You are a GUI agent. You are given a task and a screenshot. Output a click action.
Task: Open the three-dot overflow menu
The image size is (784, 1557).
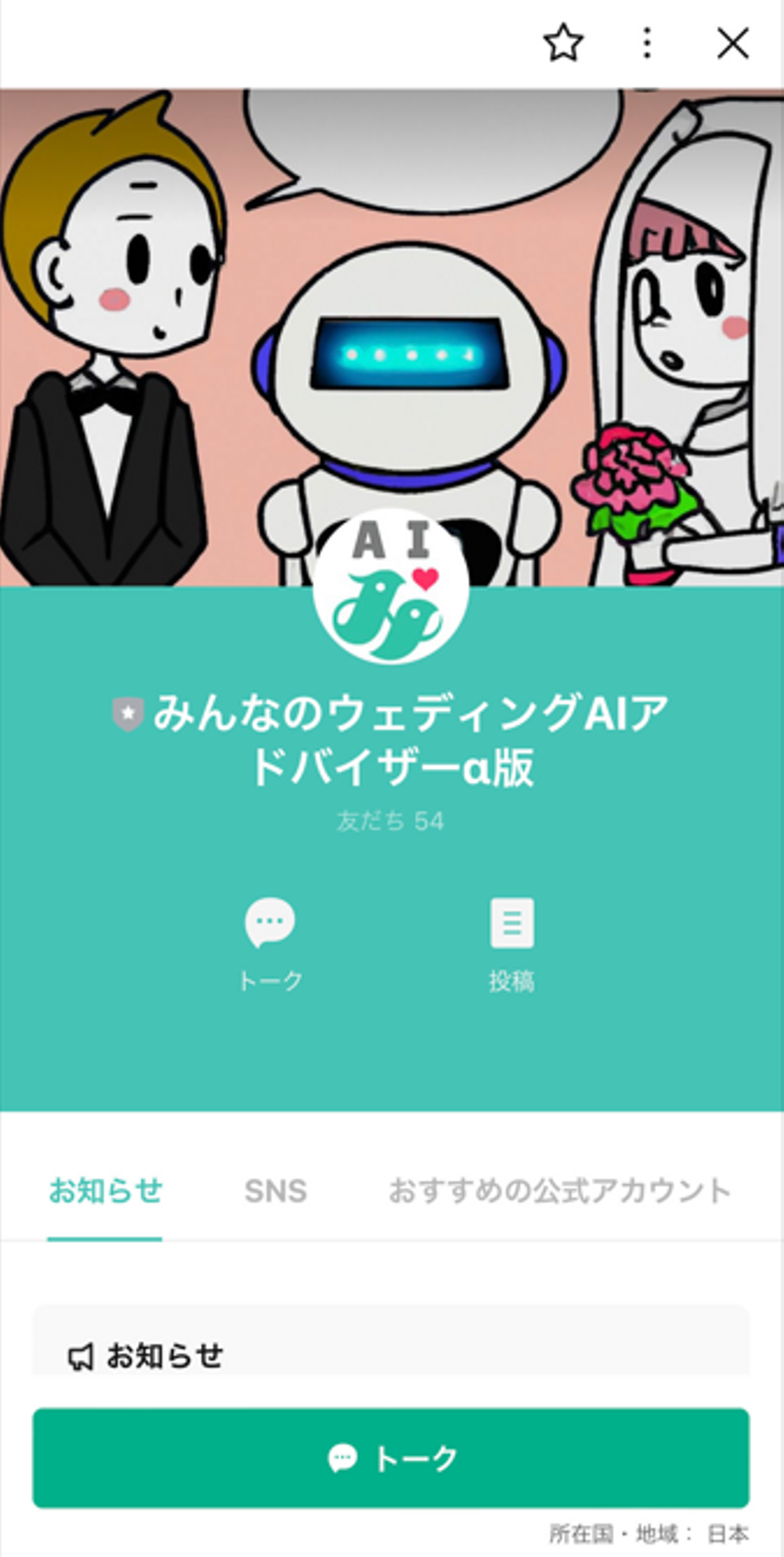[x=647, y=44]
